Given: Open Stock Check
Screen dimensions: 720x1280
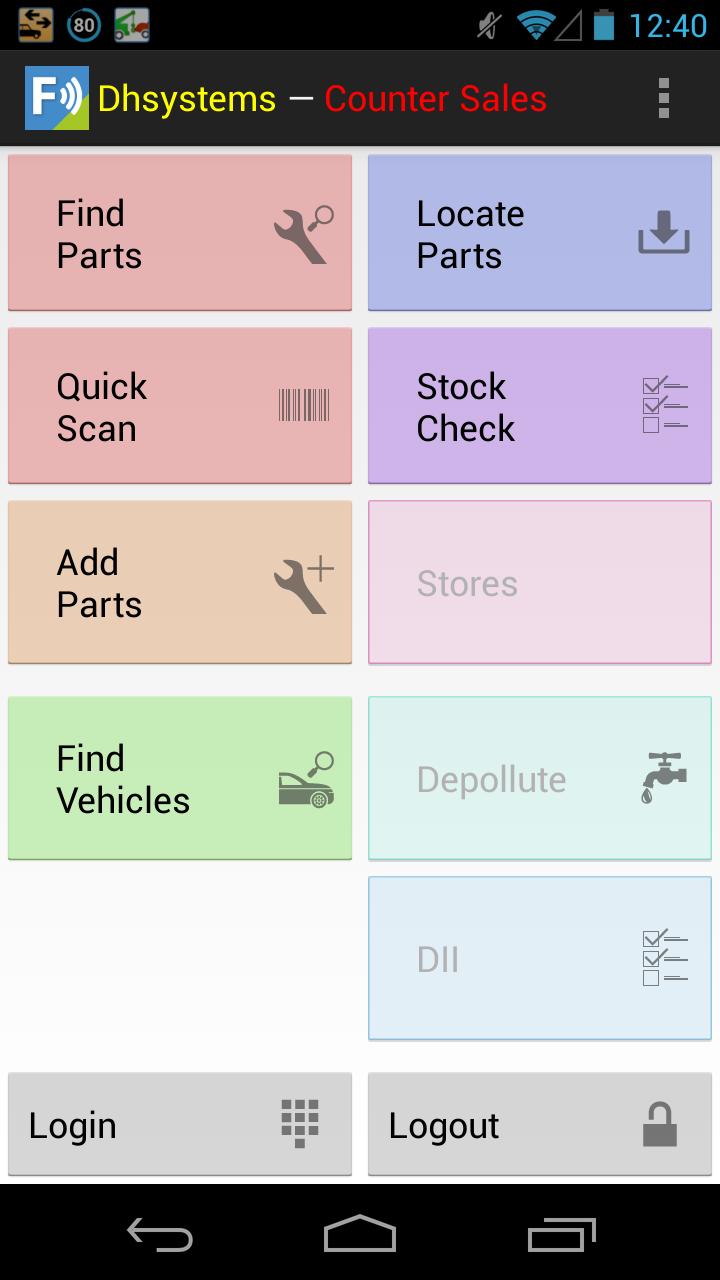Looking at the screenshot, I should click(540, 406).
